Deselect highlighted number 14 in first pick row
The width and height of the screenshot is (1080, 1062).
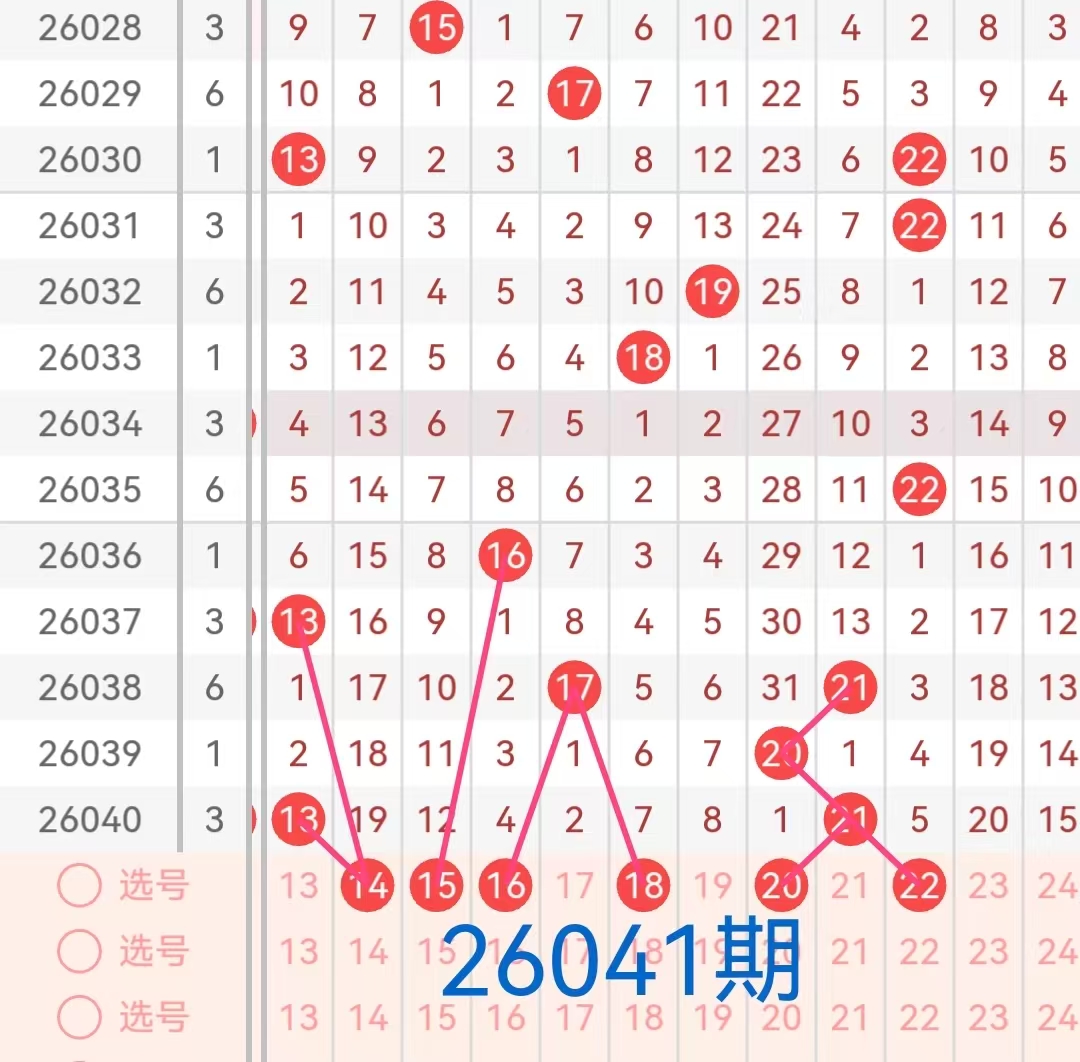pos(367,885)
